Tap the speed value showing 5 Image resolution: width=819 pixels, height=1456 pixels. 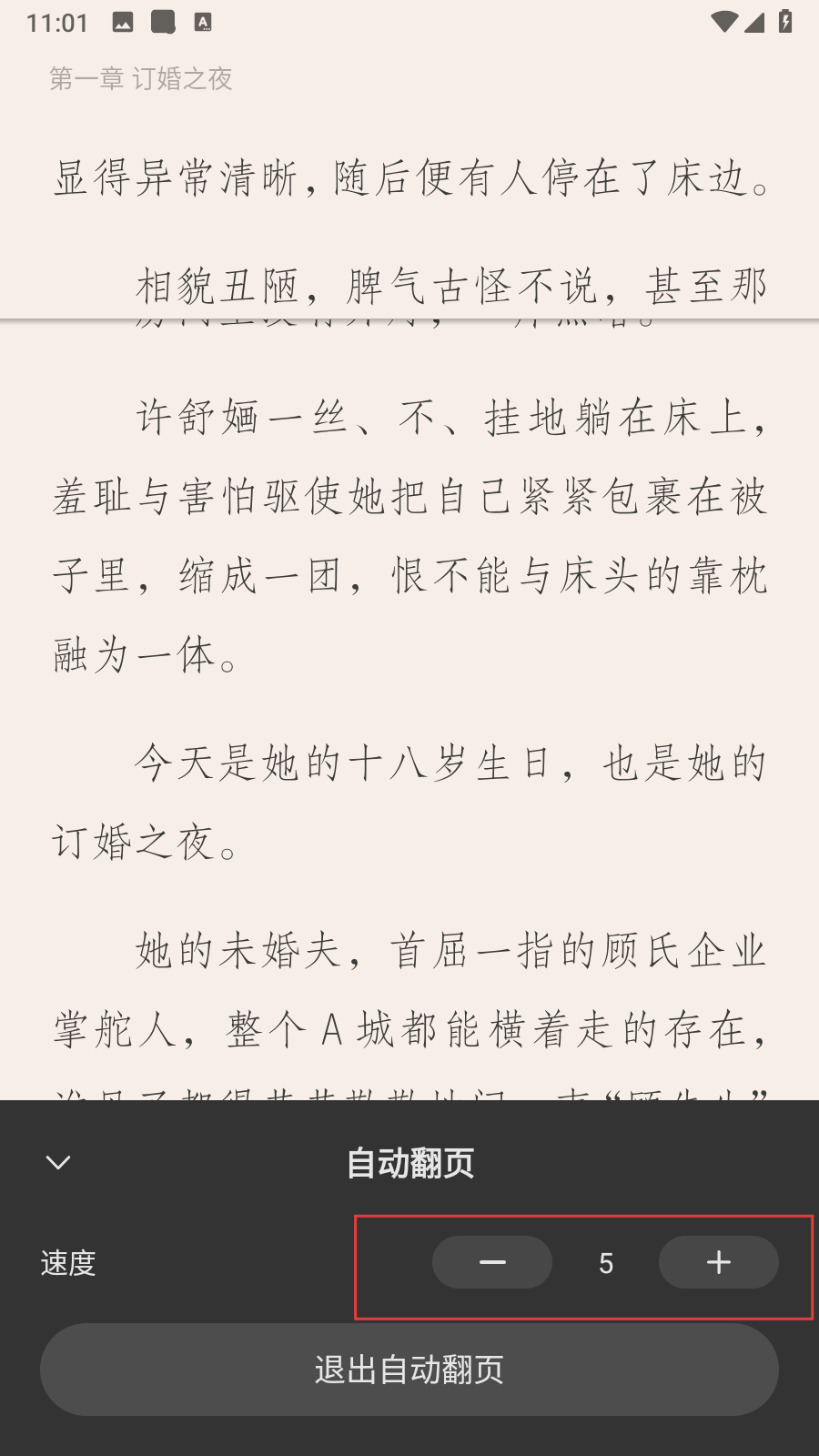605,1262
